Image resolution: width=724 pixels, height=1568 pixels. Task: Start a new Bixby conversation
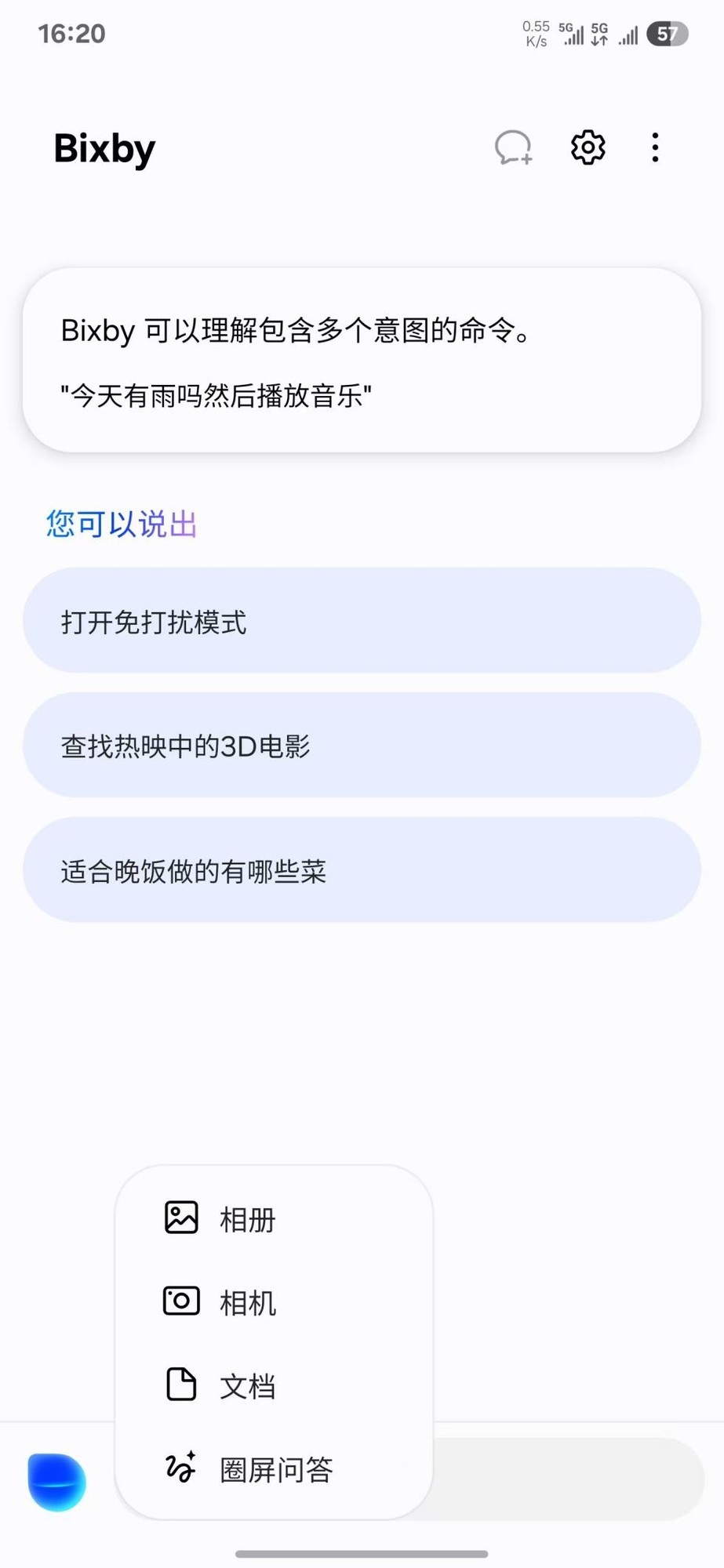pyautogui.click(x=513, y=147)
